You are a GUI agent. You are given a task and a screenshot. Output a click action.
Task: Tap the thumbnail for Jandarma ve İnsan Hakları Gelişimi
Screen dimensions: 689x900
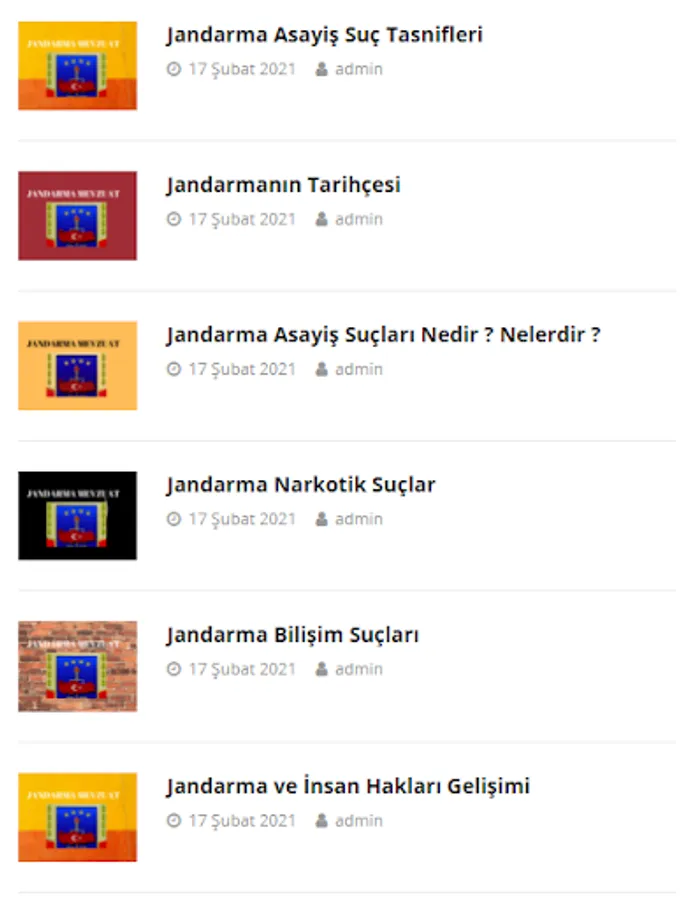coord(78,817)
